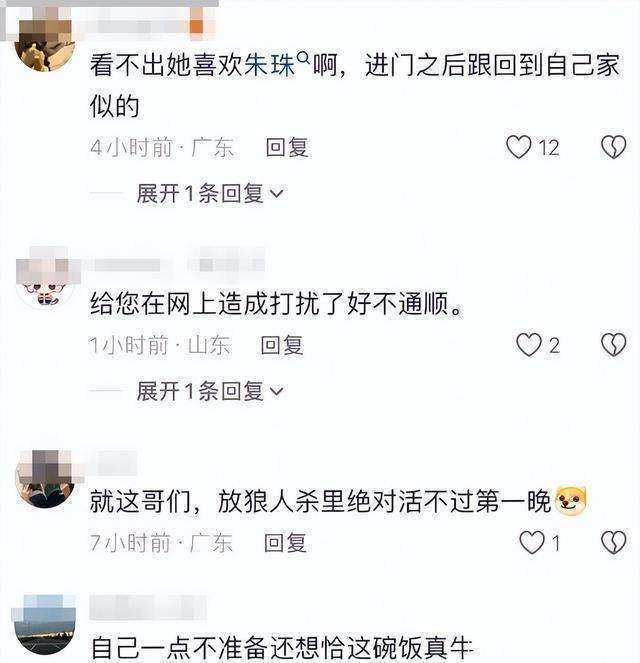The image size is (640, 663).
Task: Reply to the 4小时前 广东 comment
Action: [287, 148]
